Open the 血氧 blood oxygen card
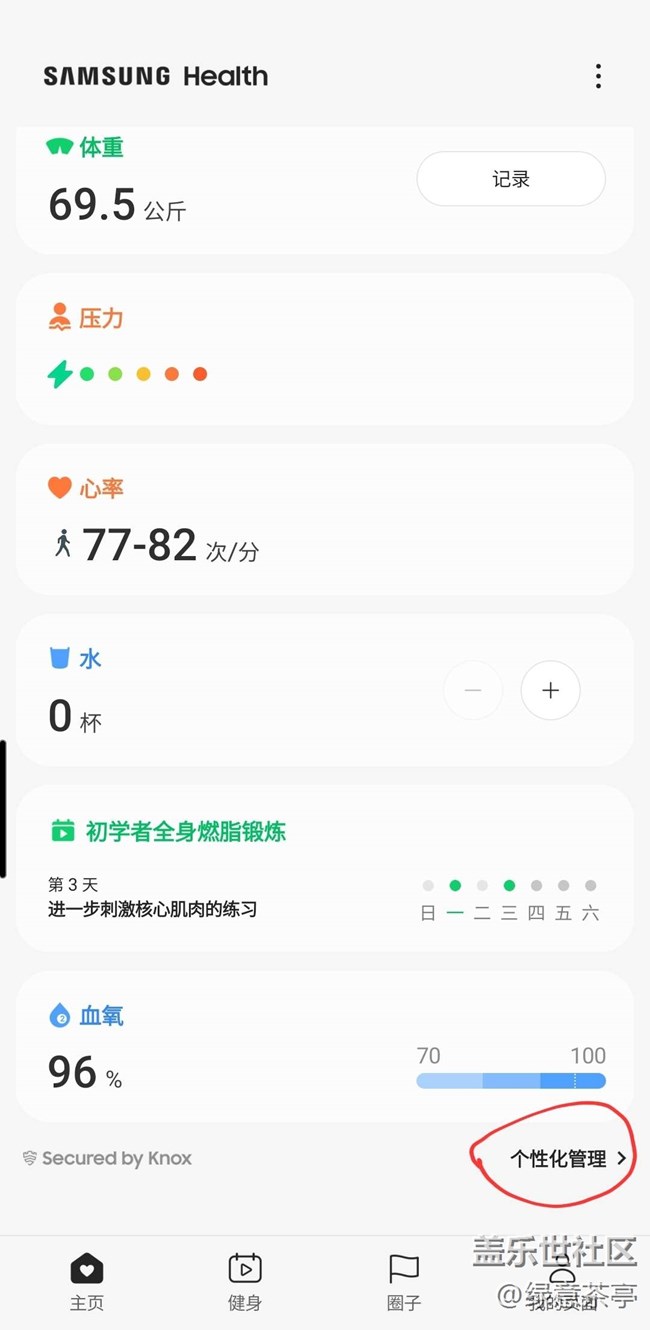Viewport: 650px width, 1330px height. pyautogui.click(x=325, y=1046)
